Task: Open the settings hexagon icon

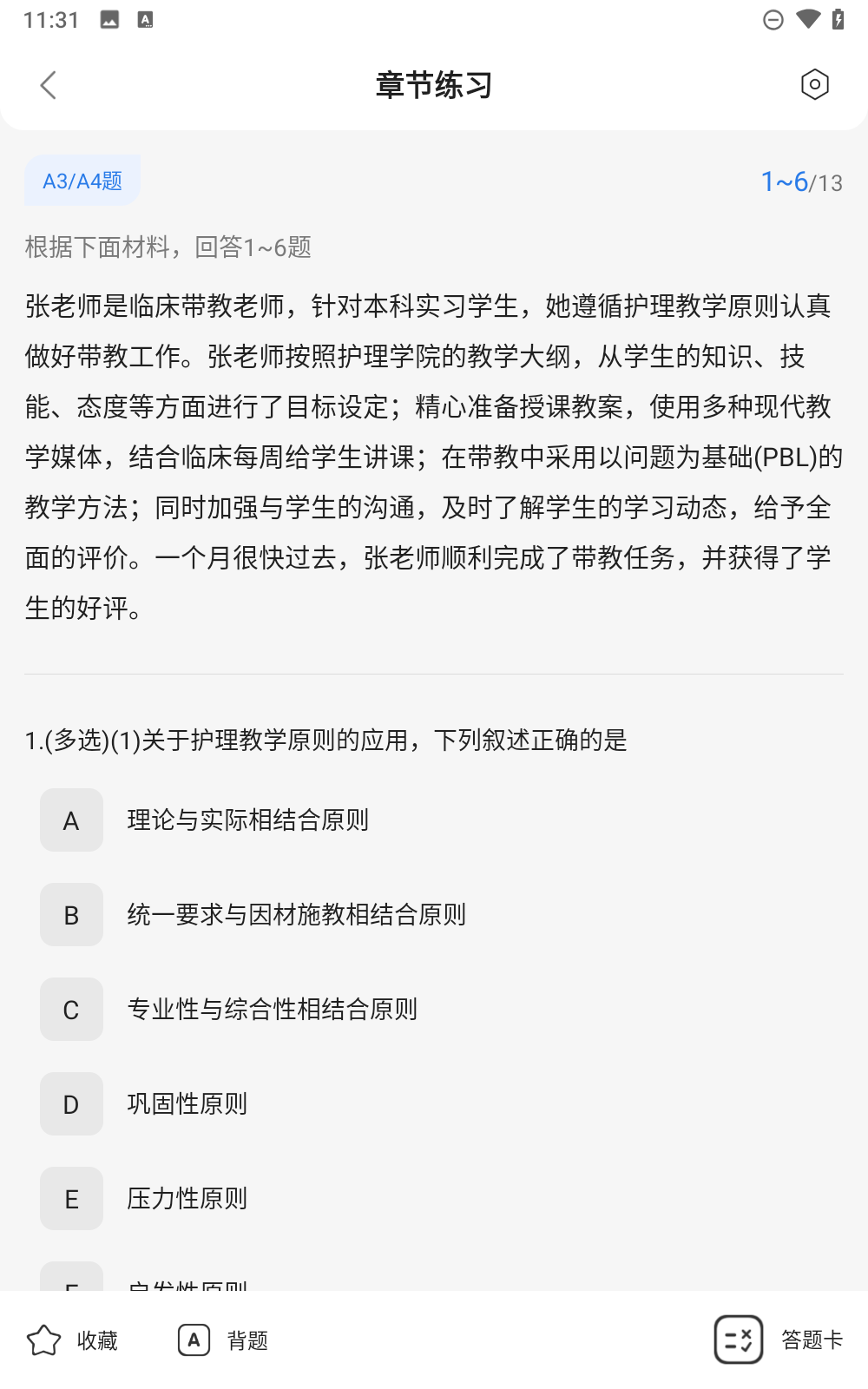Action: tap(814, 85)
